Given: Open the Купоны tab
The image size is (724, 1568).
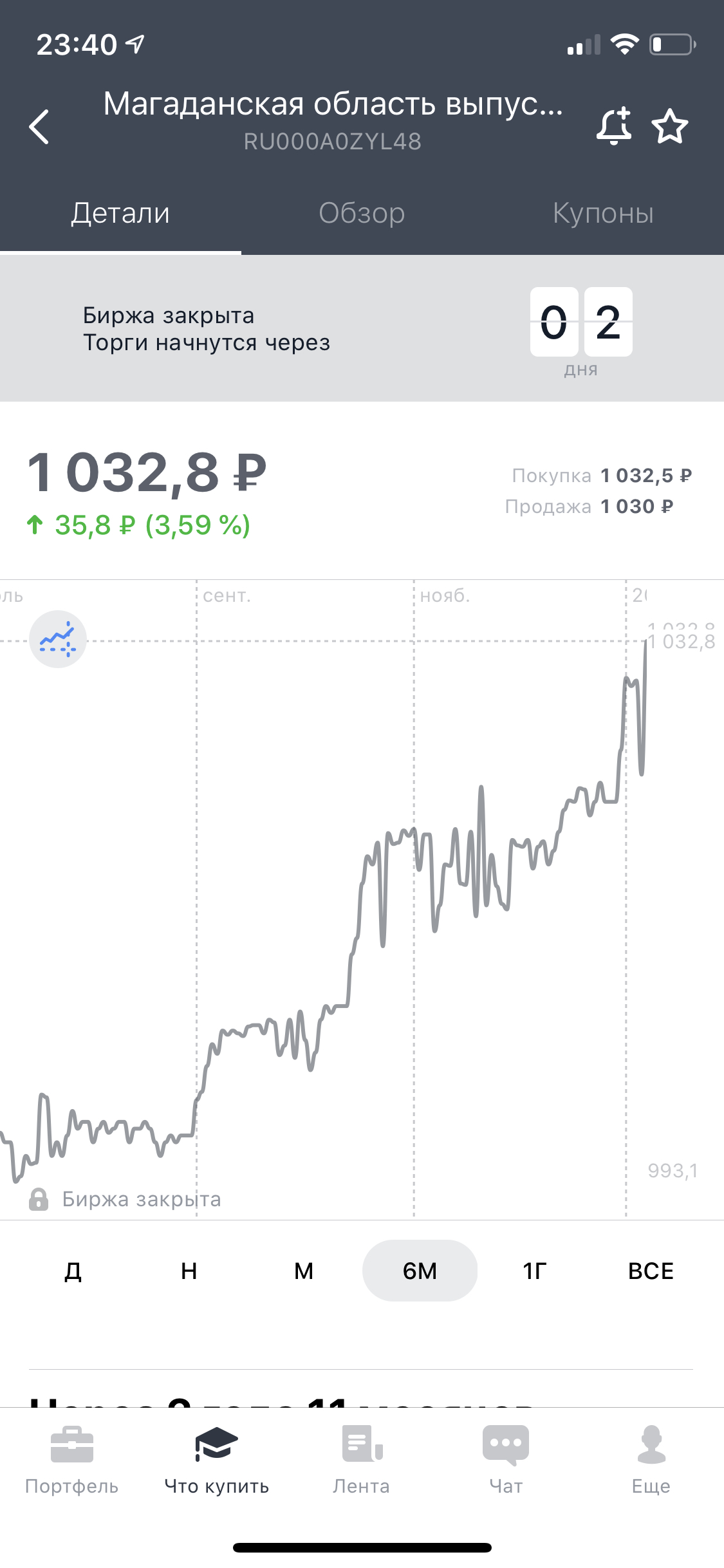Looking at the screenshot, I should [x=603, y=214].
